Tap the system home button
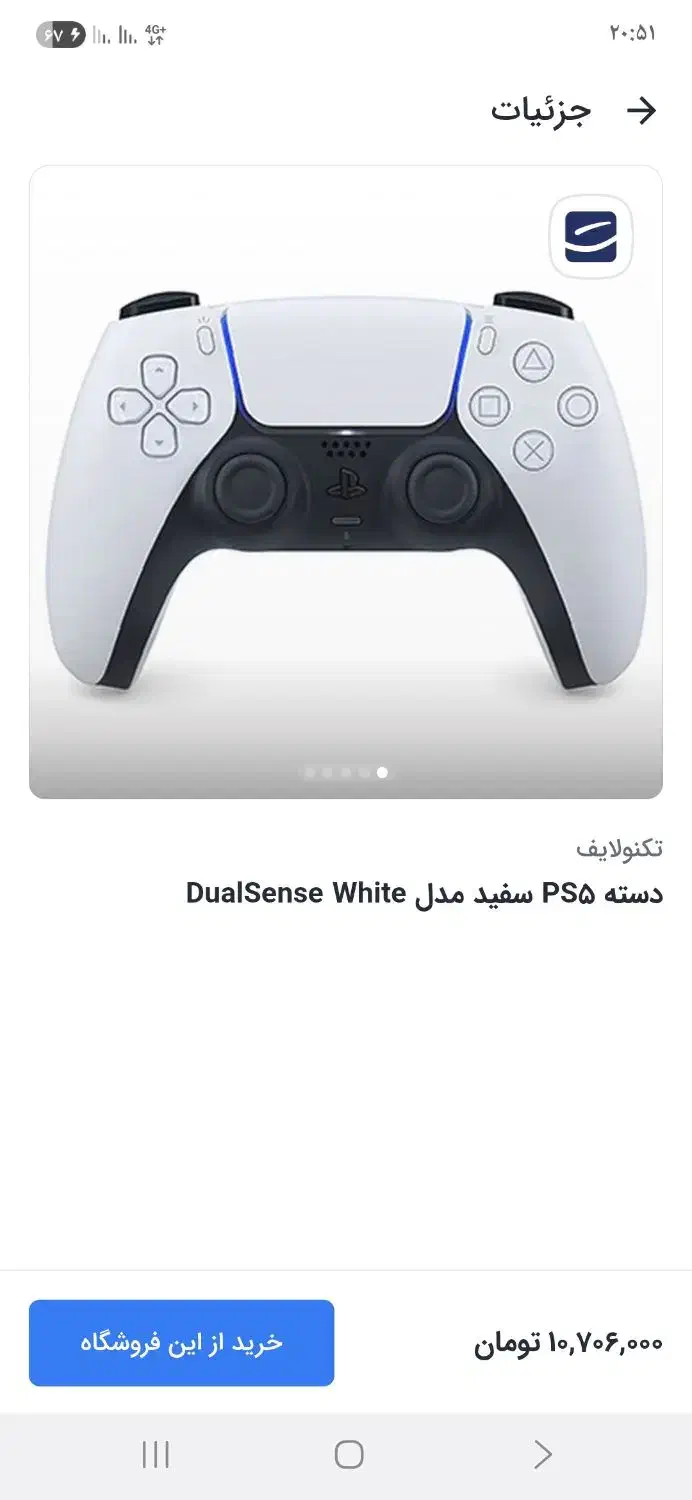This screenshot has width=692, height=1500. (x=348, y=1454)
